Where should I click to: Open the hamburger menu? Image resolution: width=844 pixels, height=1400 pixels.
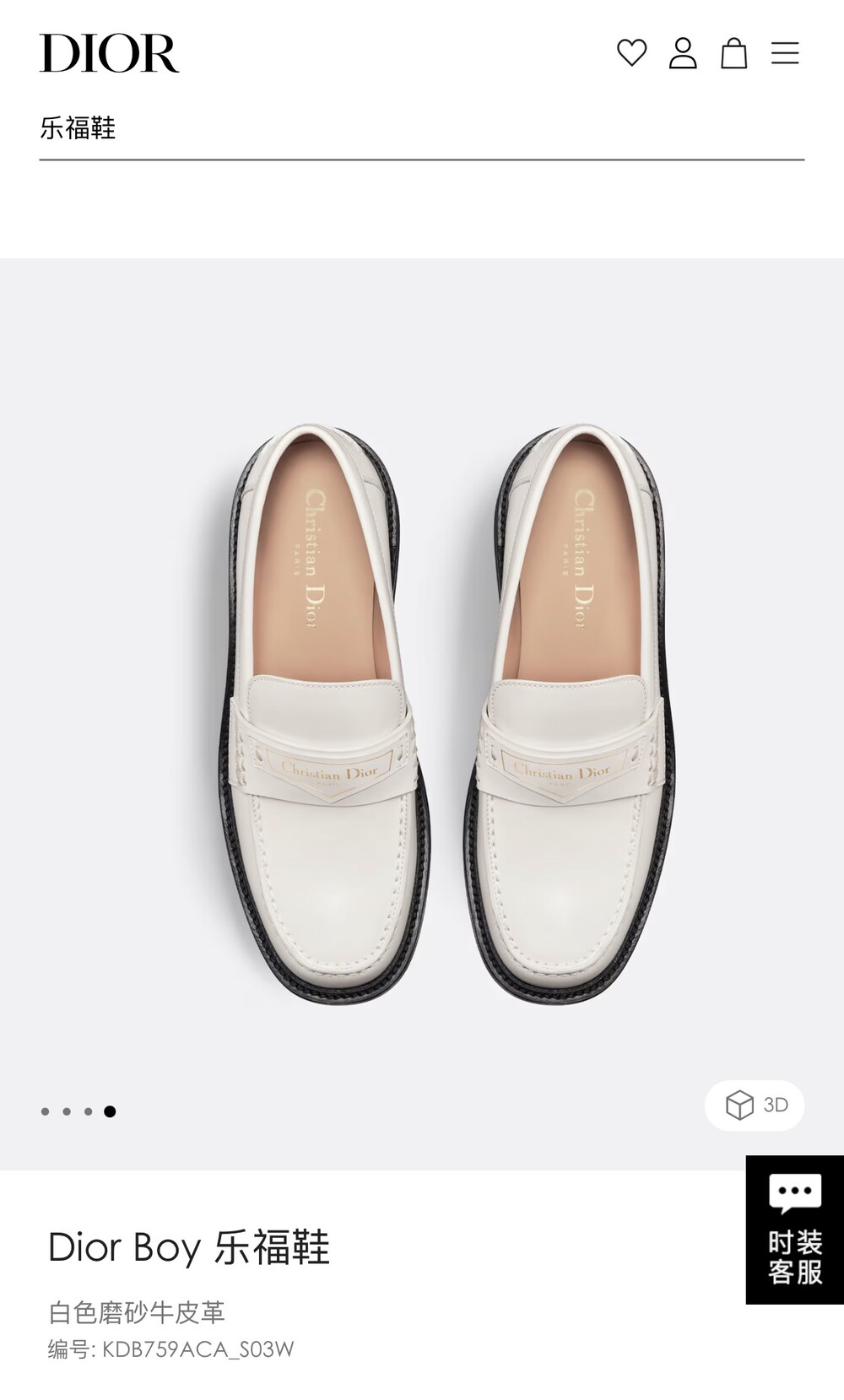point(785,53)
